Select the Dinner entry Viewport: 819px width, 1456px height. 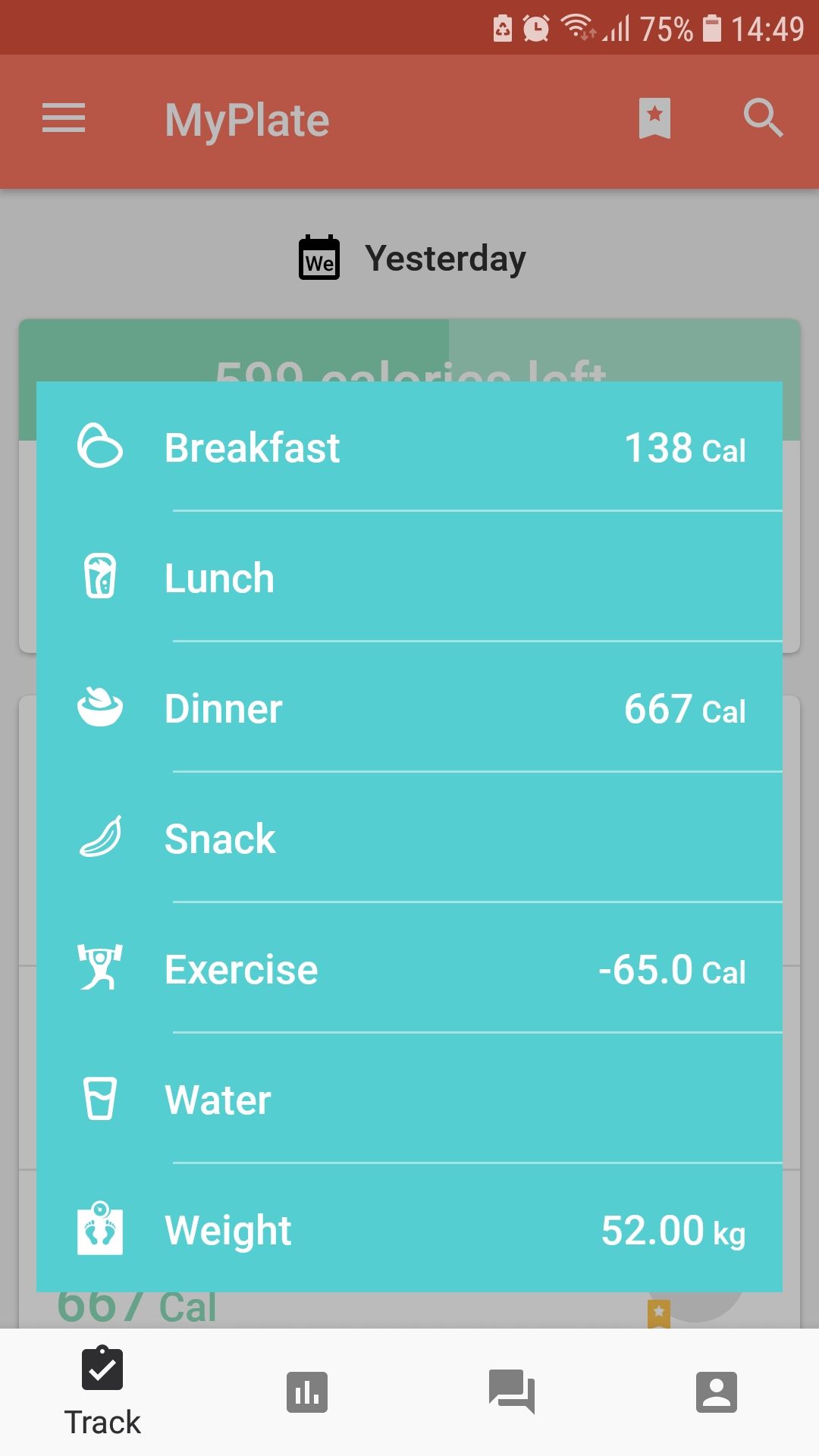(409, 708)
